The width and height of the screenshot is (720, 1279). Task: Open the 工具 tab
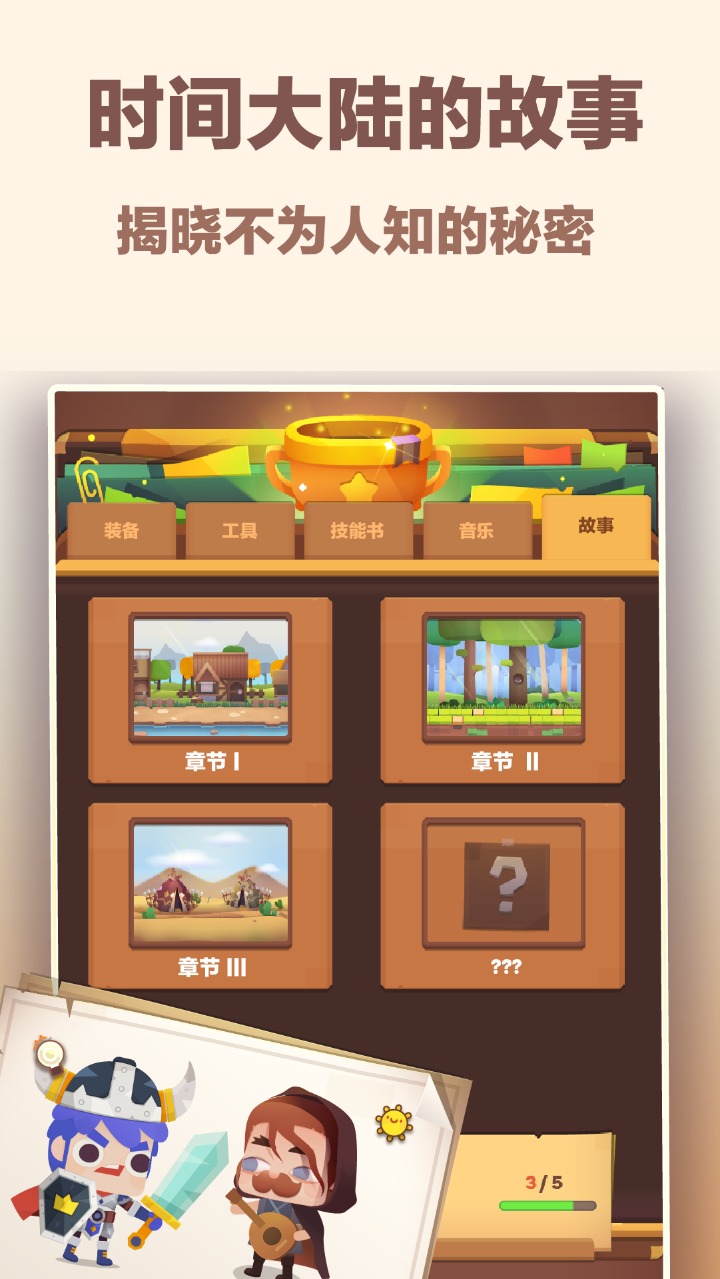pos(240,531)
